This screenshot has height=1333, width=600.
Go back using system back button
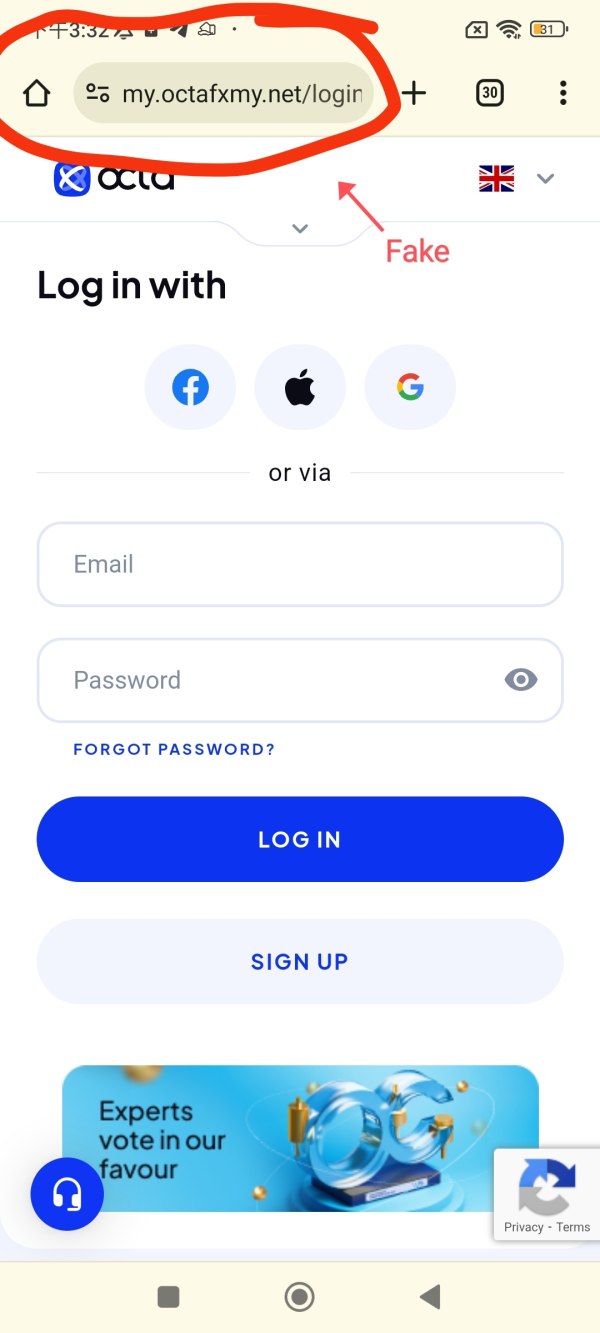[430, 1297]
